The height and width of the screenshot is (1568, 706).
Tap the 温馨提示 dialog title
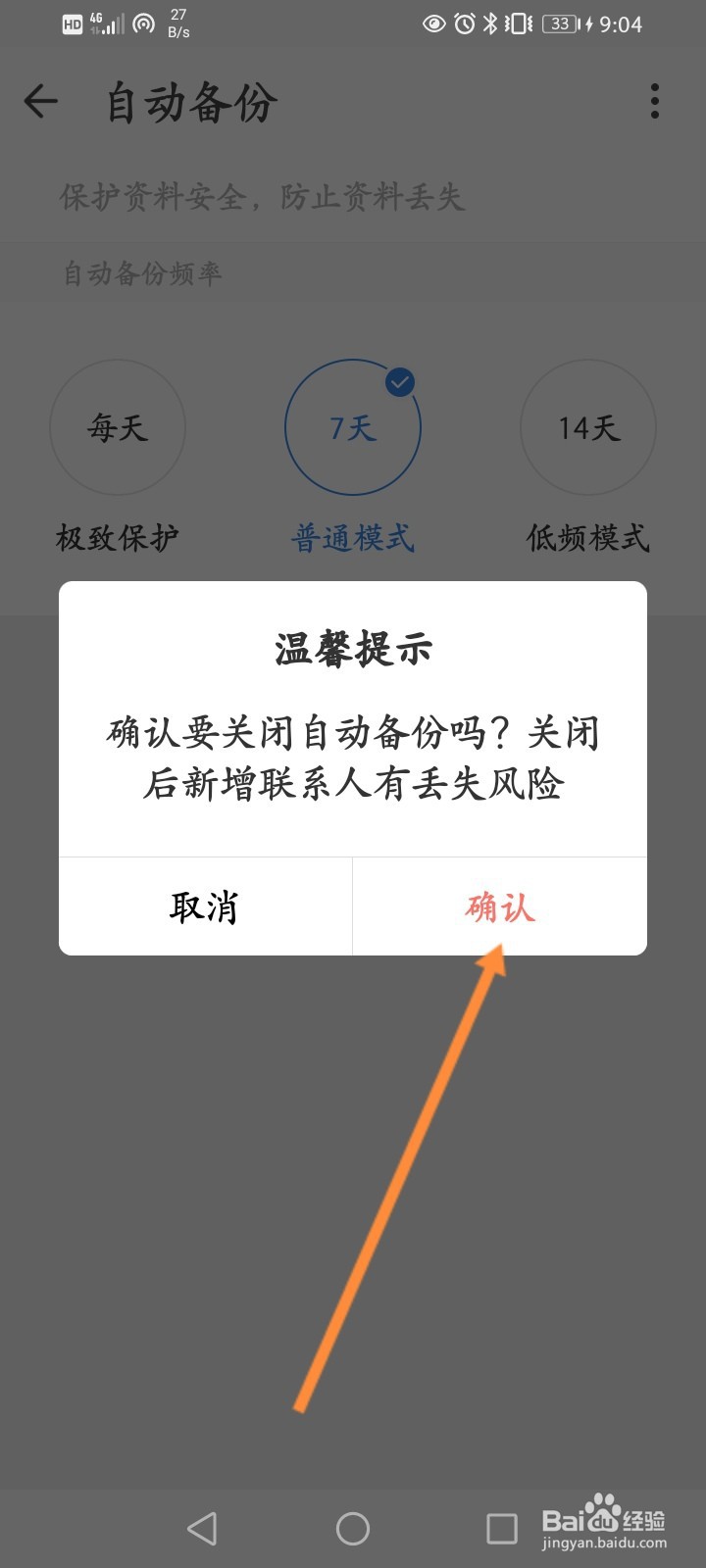coord(353,649)
